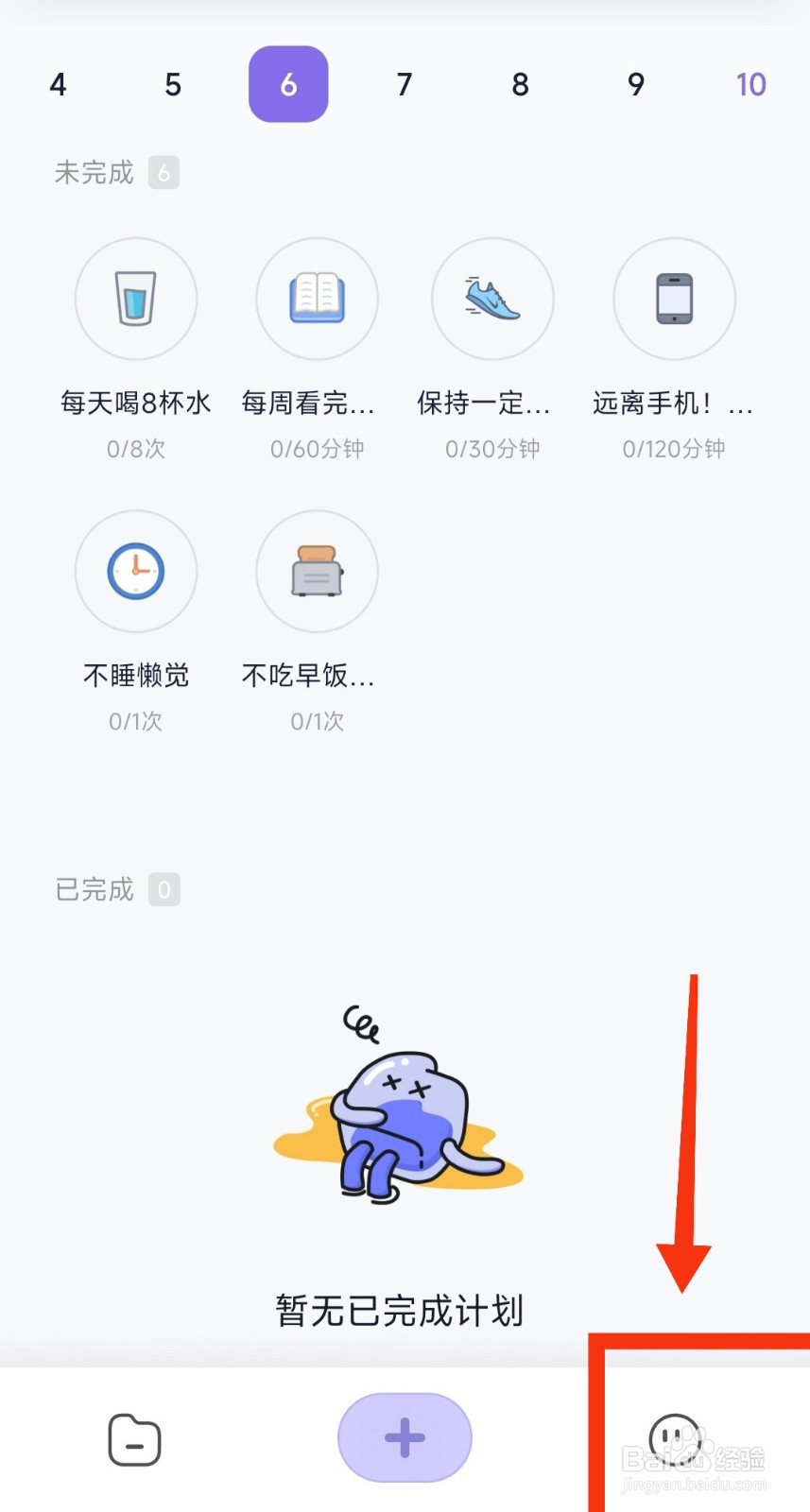Open the 不睡懒觉 clock habit
The image size is (810, 1512).
[x=136, y=572]
